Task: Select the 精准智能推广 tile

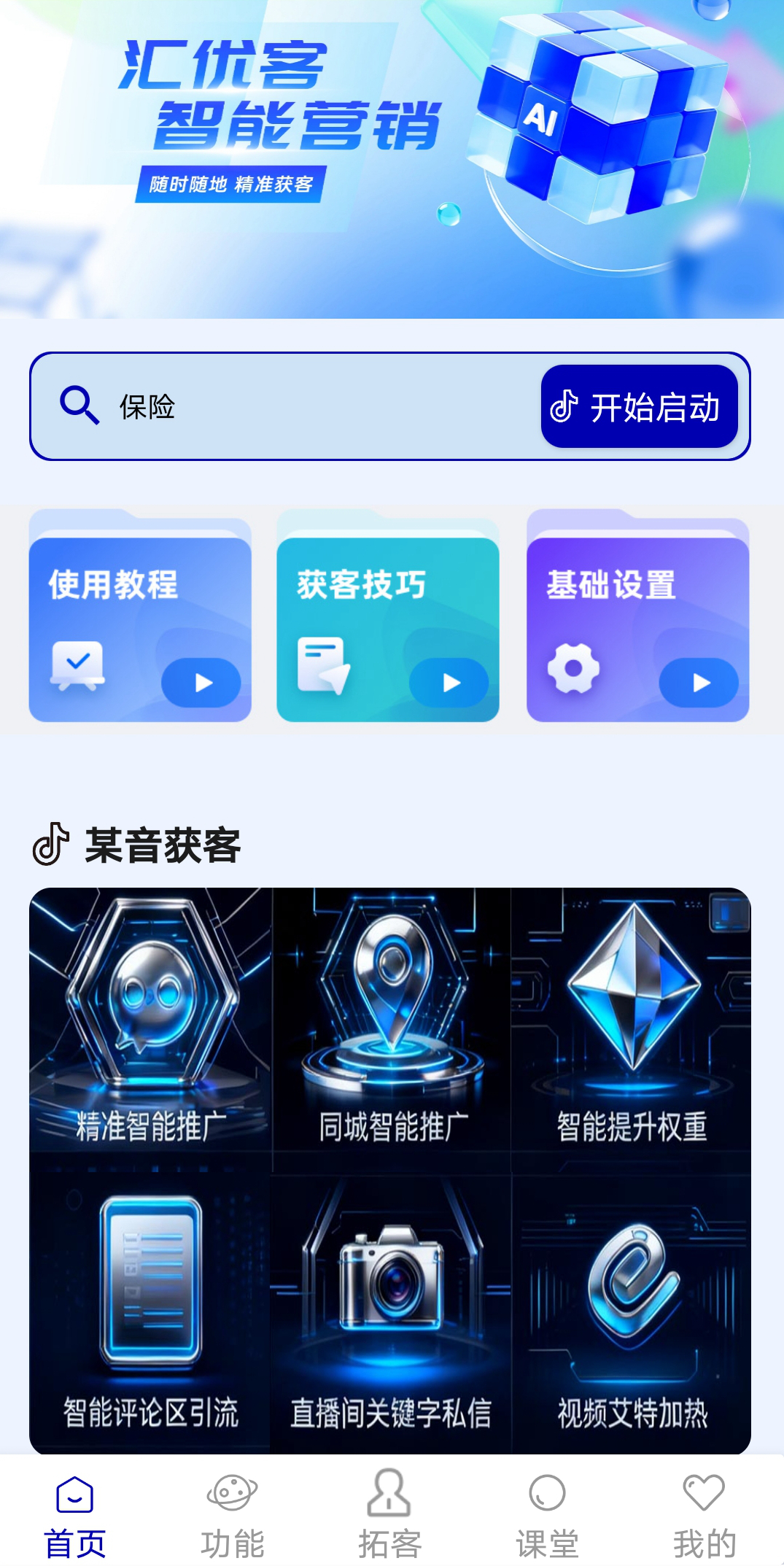Action: [x=150, y=1020]
